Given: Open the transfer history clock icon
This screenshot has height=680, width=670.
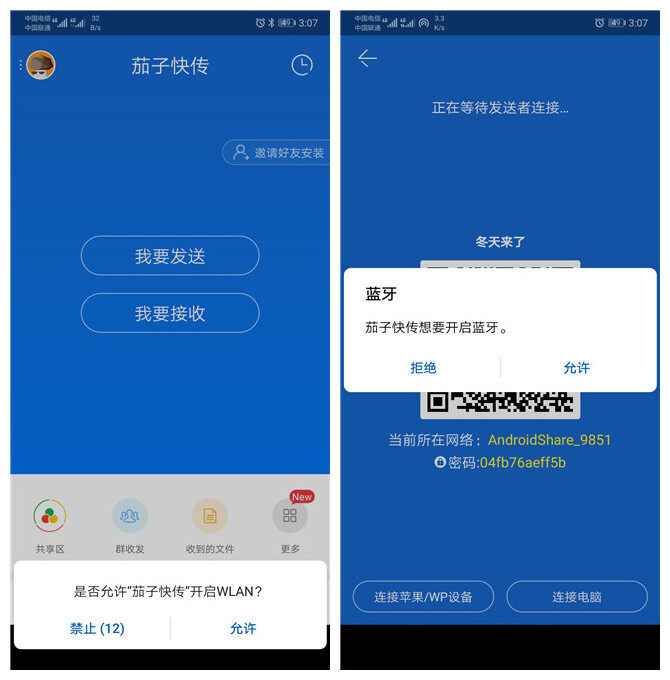Looking at the screenshot, I should [x=301, y=65].
